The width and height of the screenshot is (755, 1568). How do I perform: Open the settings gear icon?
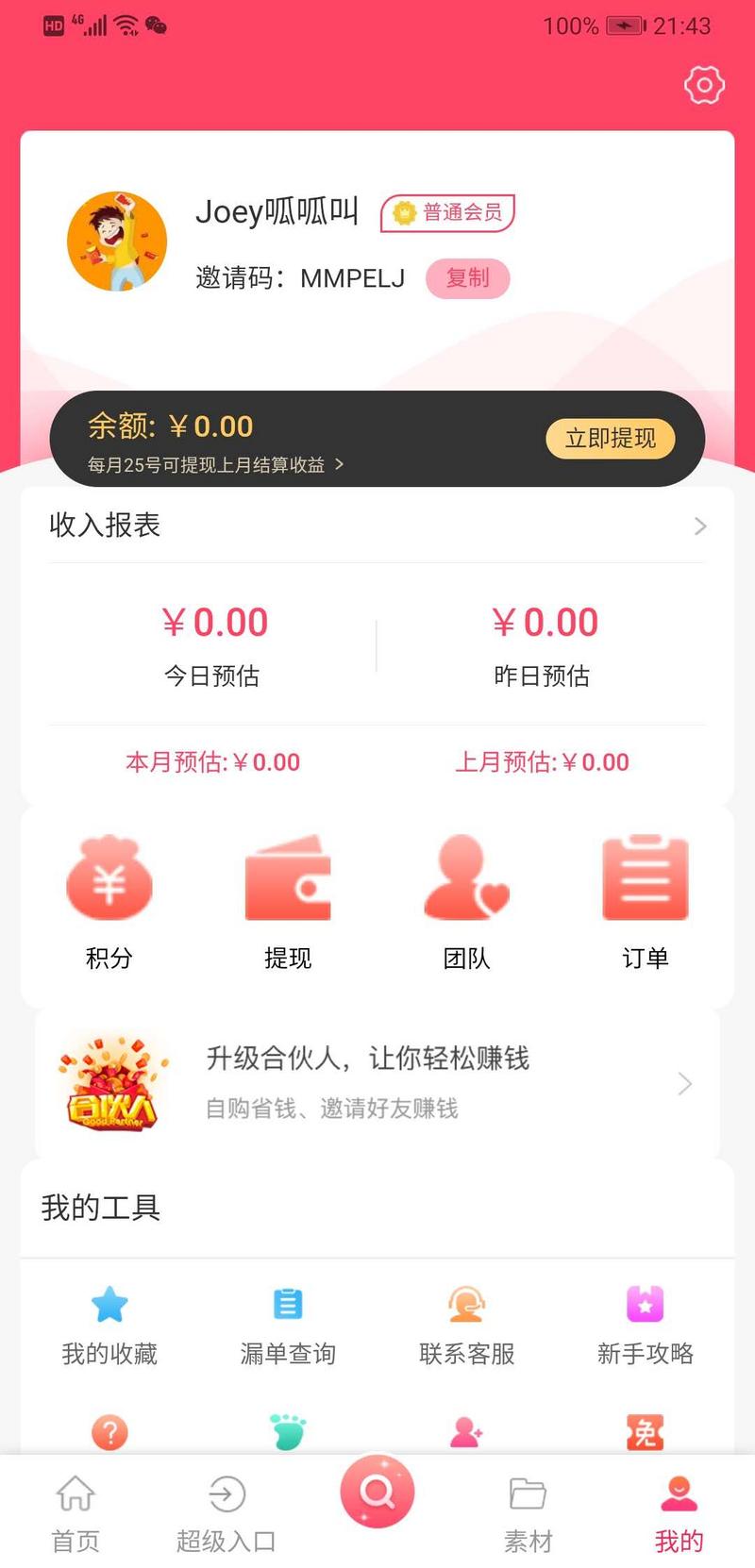click(704, 85)
